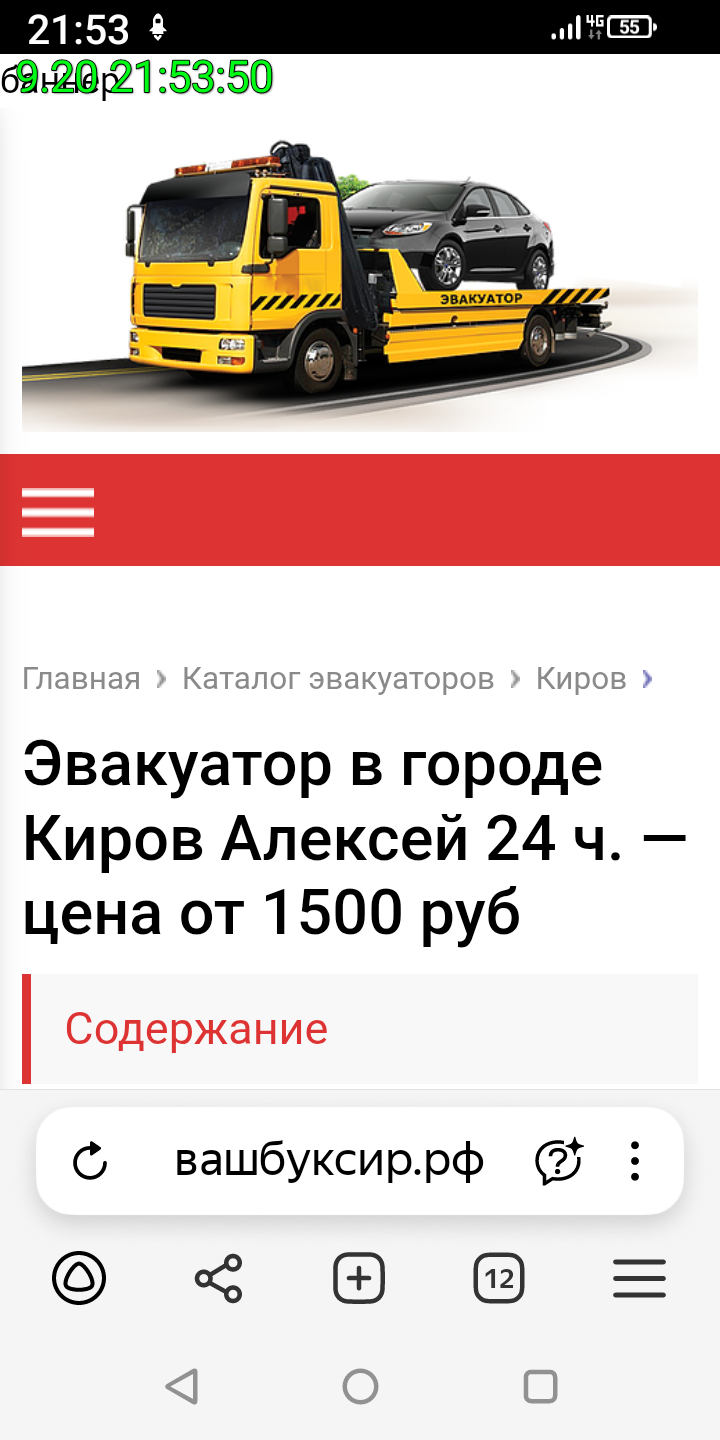Share this page
The image size is (720, 1440).
[x=218, y=1278]
